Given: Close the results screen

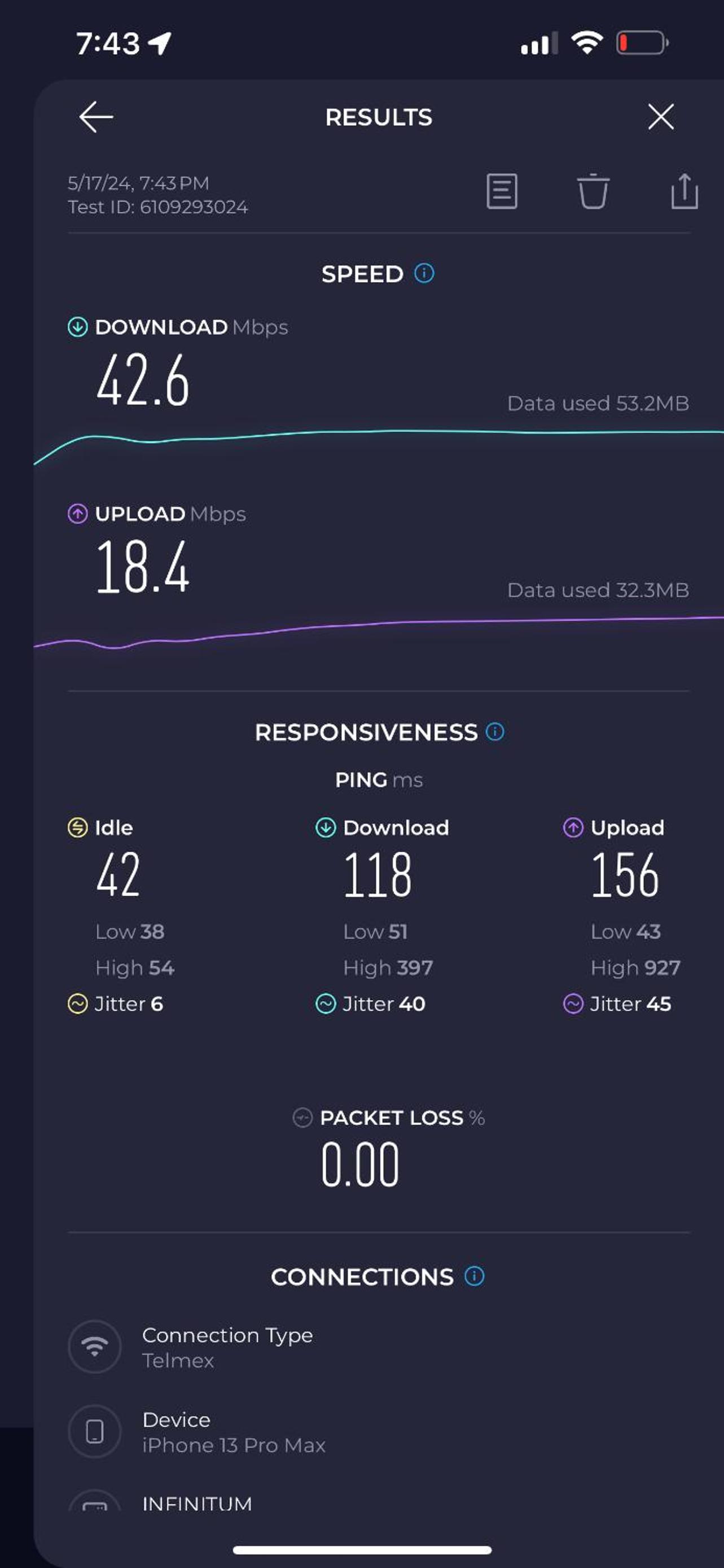Looking at the screenshot, I should tap(661, 116).
